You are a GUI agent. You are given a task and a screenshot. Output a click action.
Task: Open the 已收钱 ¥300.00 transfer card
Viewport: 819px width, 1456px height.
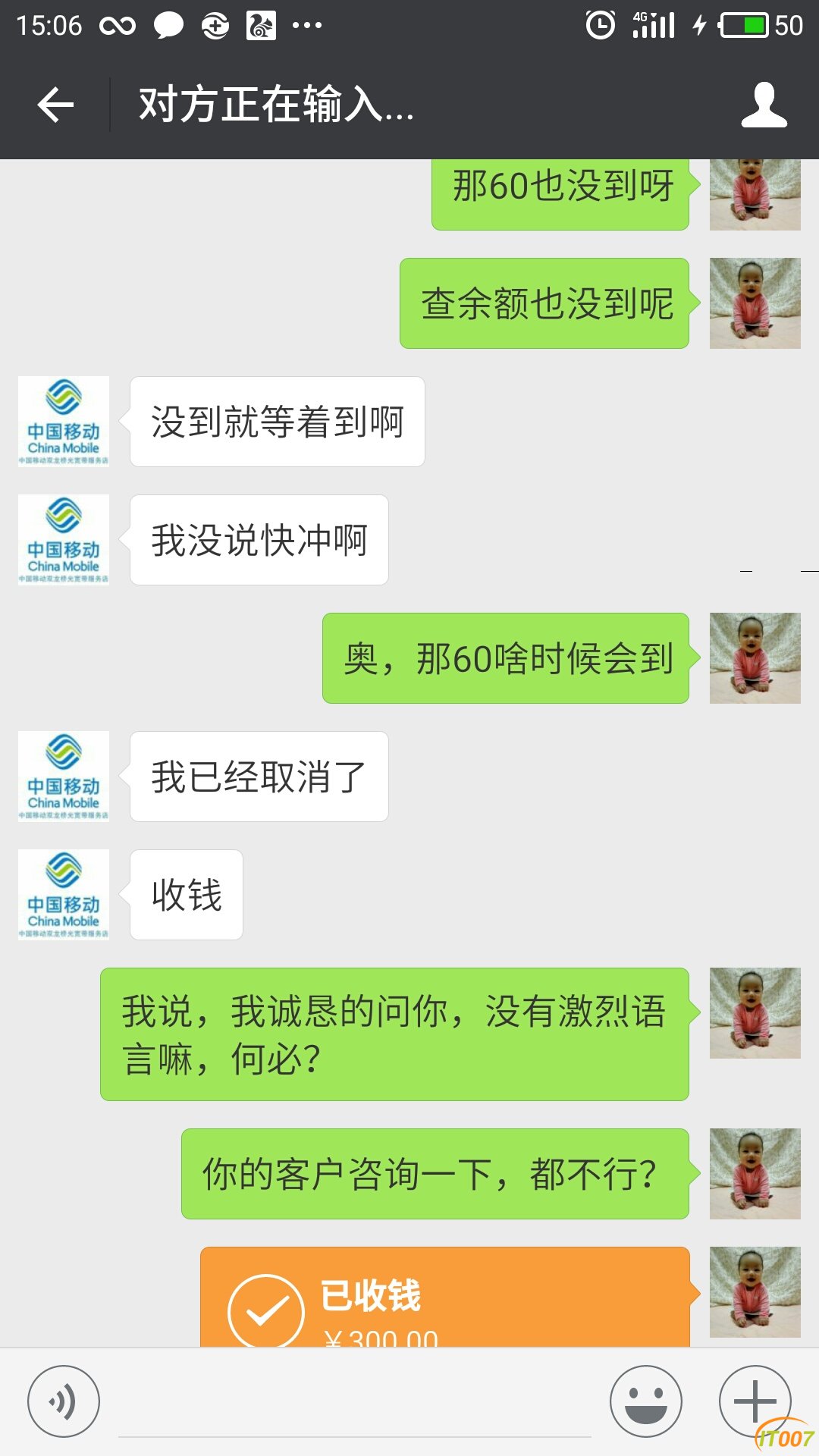[x=444, y=1298]
